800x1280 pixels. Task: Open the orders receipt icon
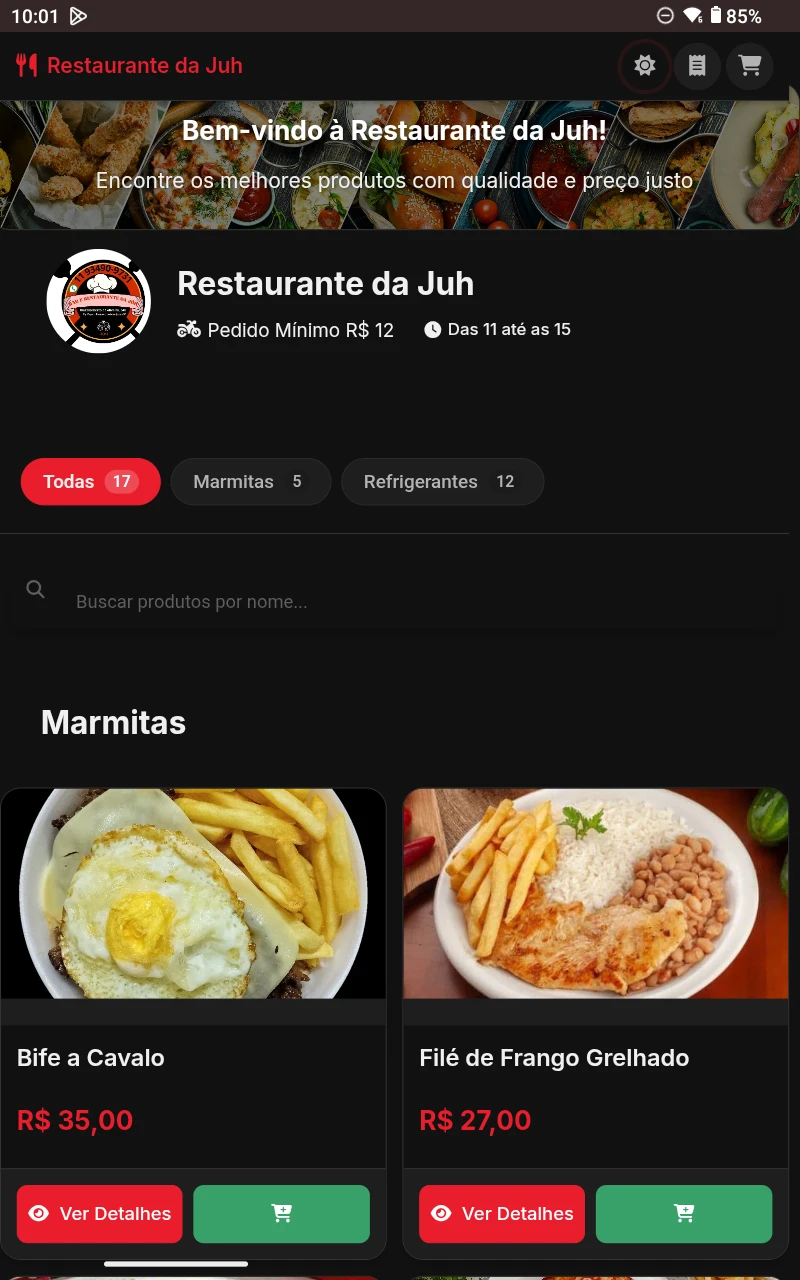(x=697, y=66)
